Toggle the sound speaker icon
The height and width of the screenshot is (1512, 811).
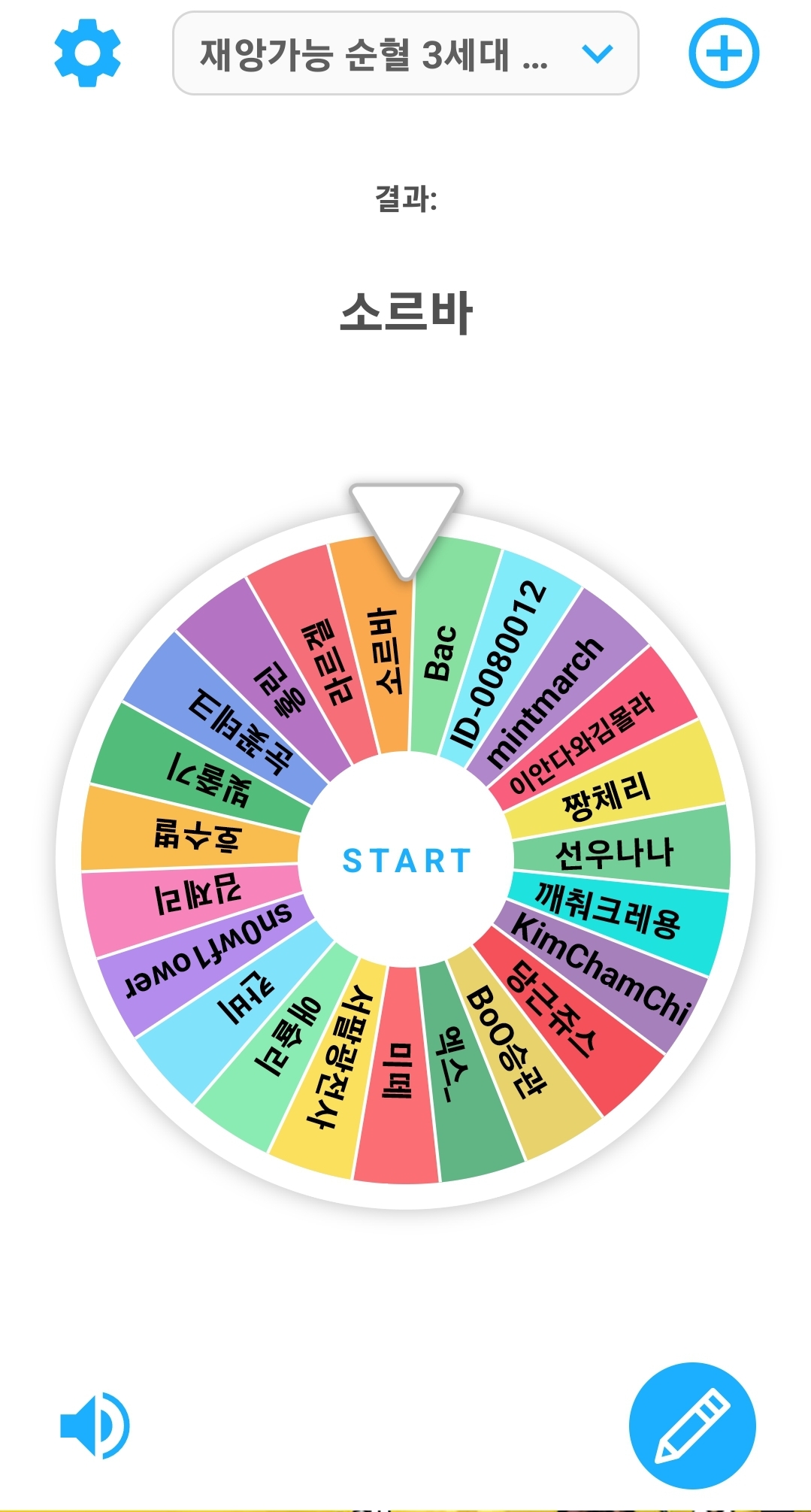pos(95,1426)
